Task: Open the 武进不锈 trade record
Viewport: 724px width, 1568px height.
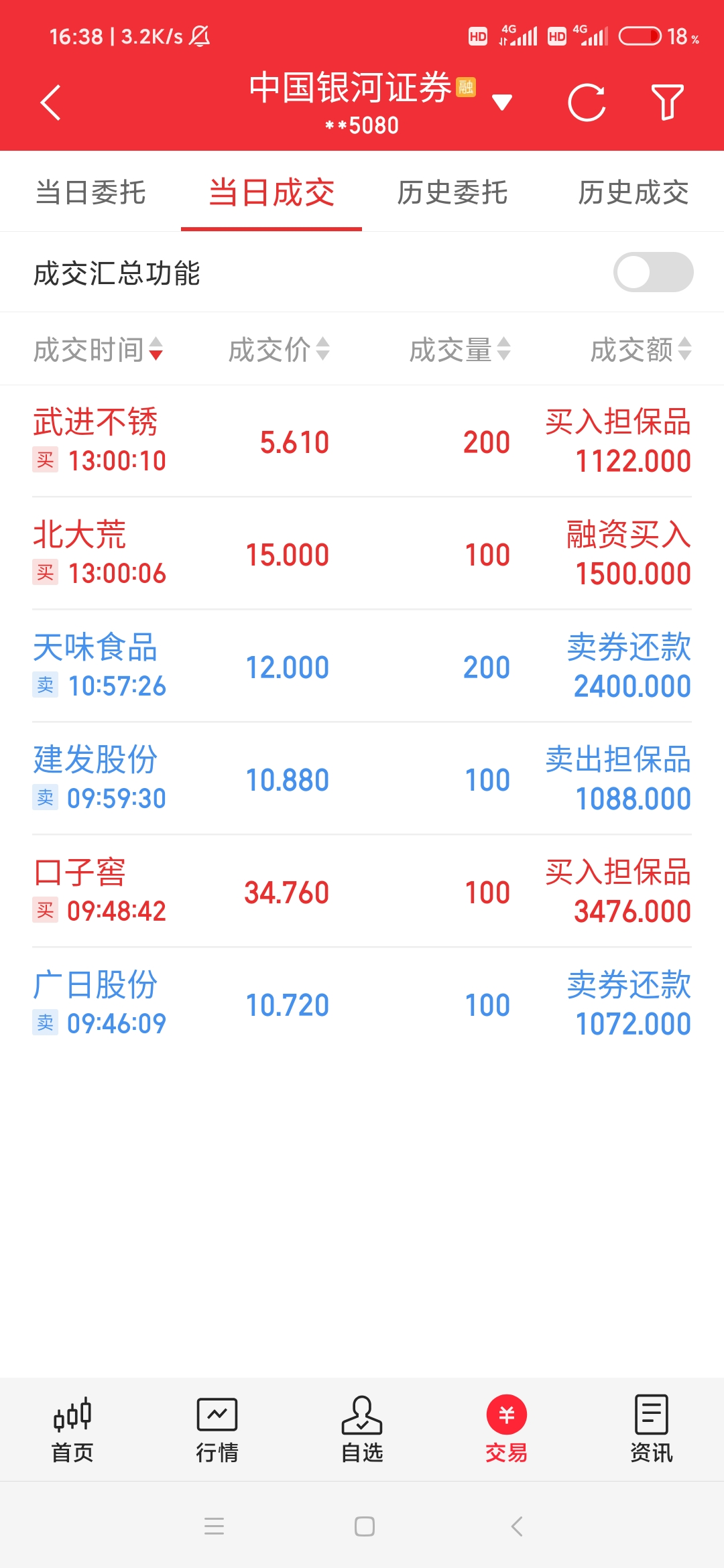Action: [362, 441]
